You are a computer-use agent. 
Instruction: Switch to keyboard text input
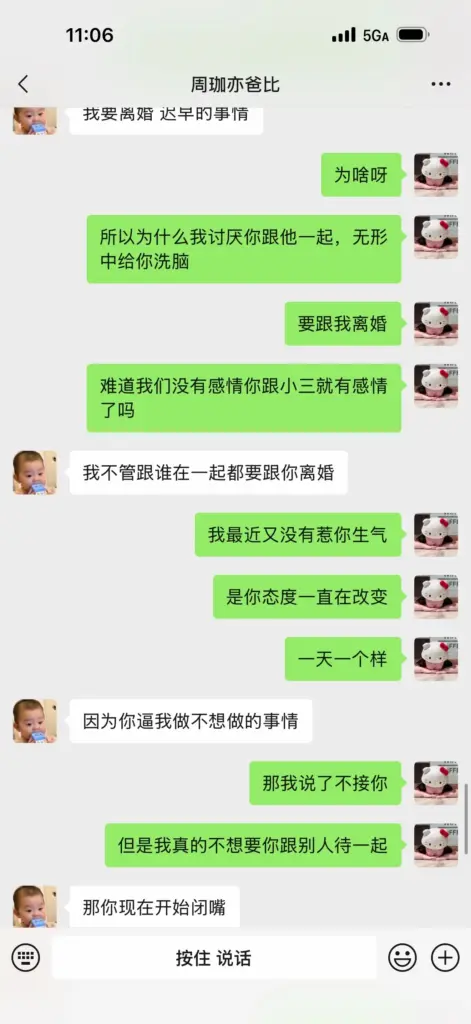point(25,958)
